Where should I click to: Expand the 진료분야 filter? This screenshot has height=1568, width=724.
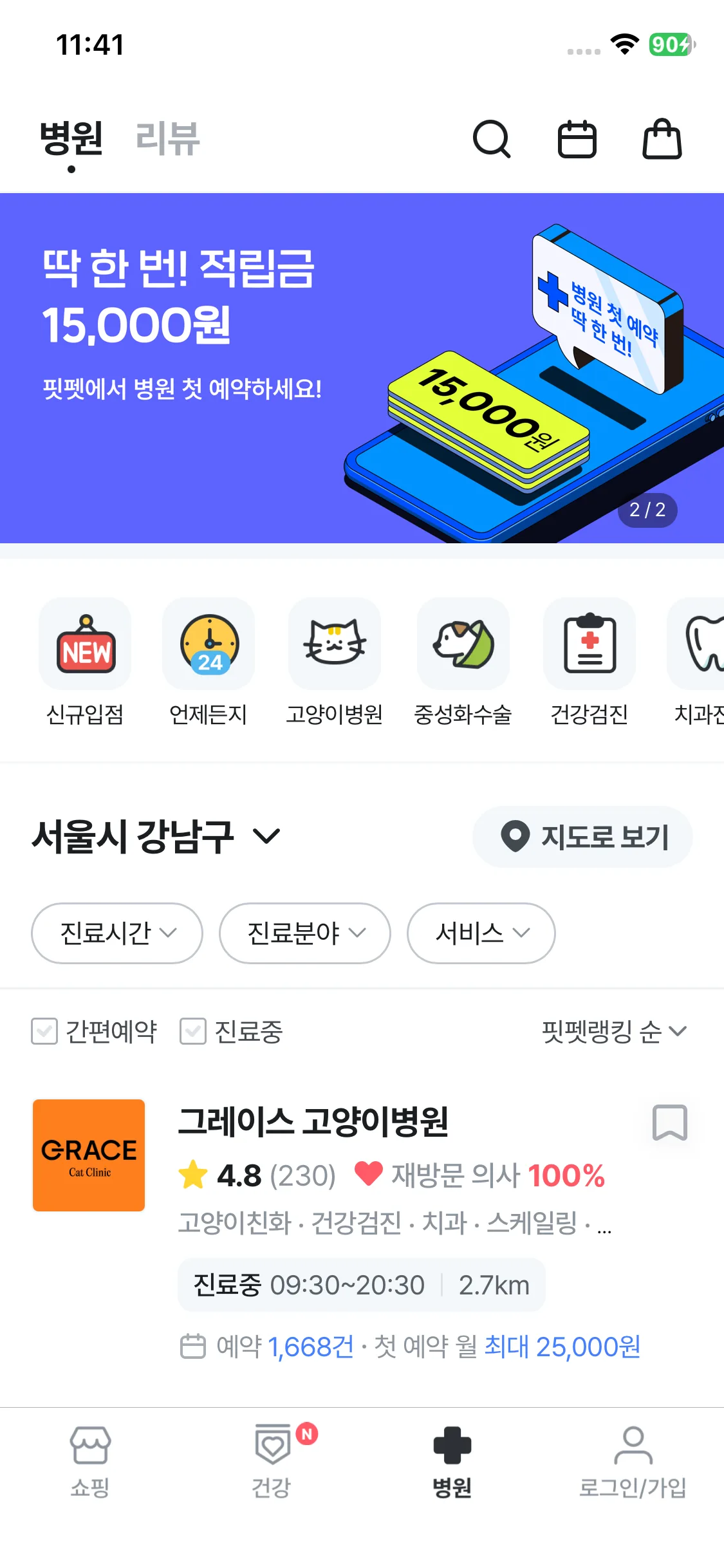pyautogui.click(x=305, y=933)
